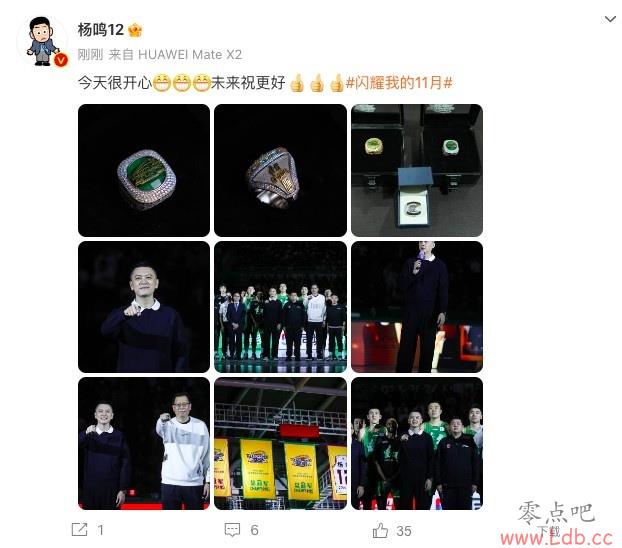View the yellow championship banners photo
The height and width of the screenshot is (548, 622).
[280, 442]
